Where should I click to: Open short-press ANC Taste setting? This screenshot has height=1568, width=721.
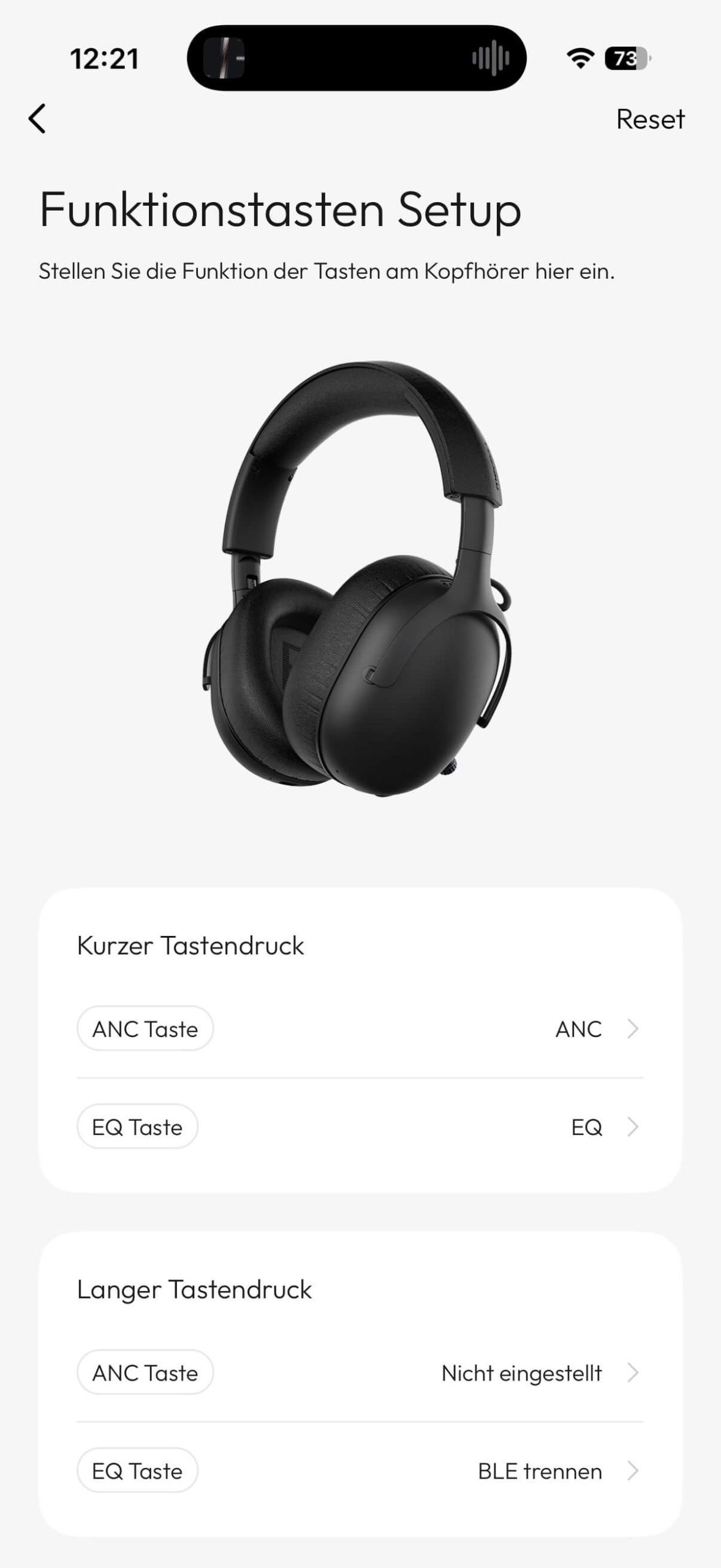[x=360, y=1028]
